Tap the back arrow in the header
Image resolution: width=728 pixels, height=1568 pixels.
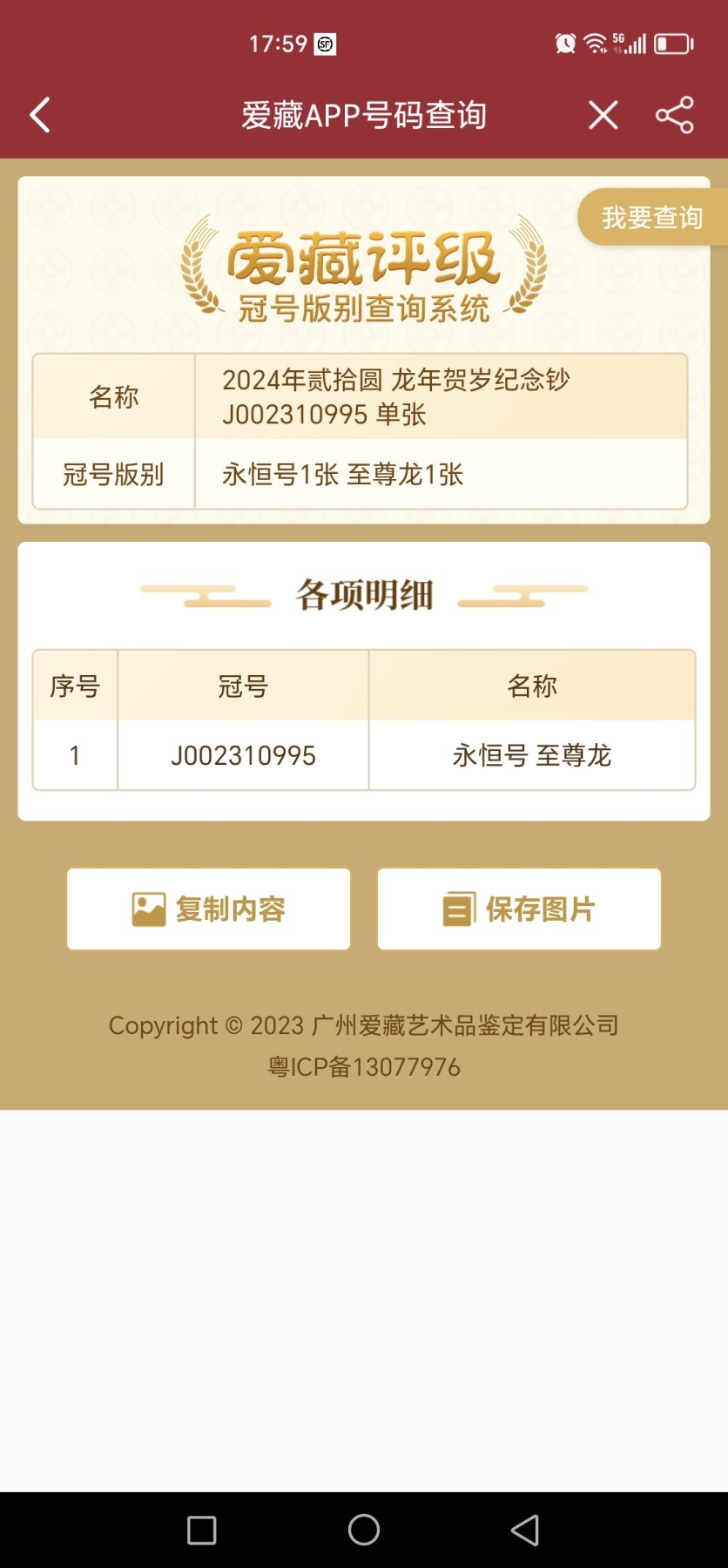38,114
